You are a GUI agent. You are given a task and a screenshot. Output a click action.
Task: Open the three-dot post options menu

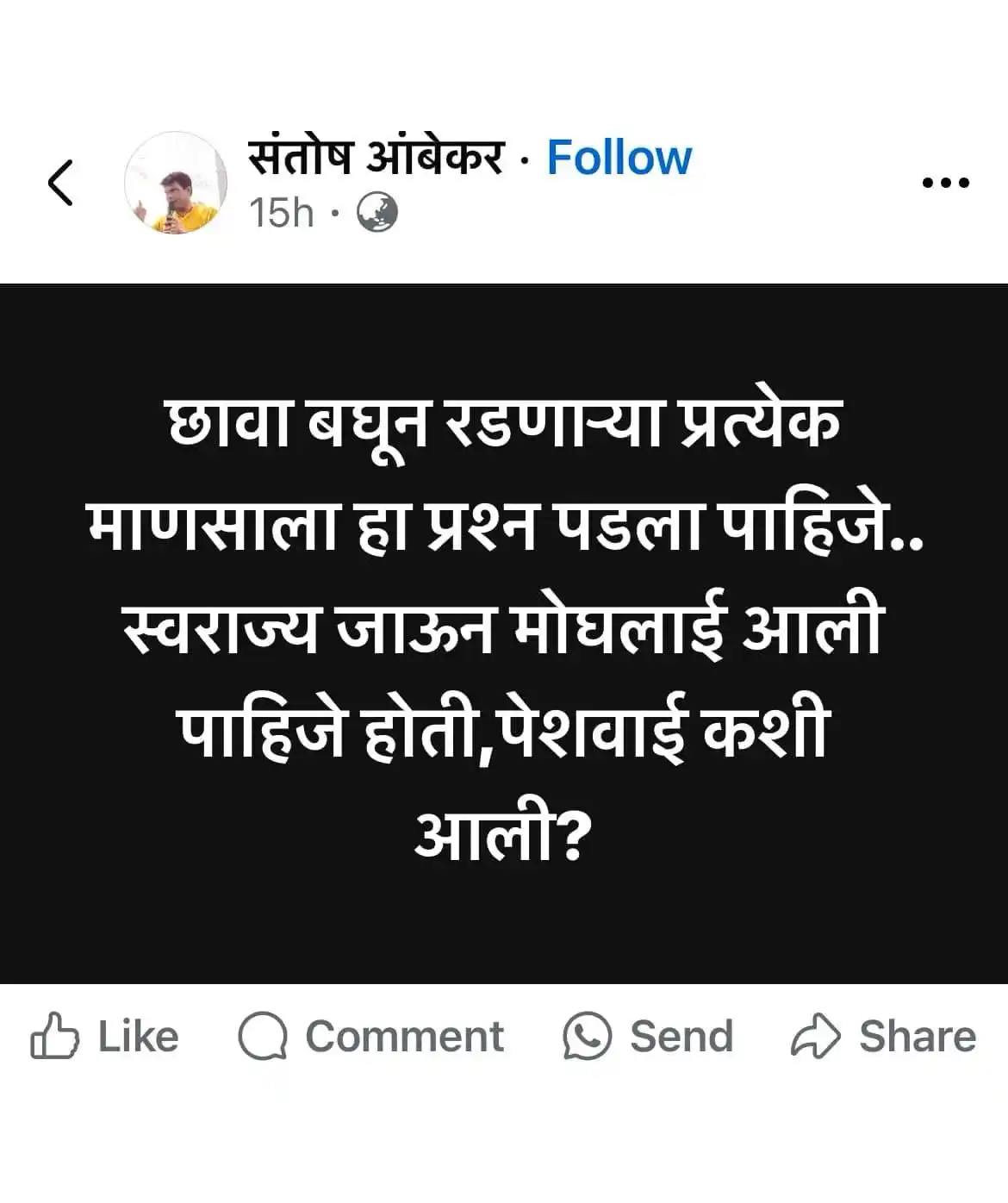(945, 183)
